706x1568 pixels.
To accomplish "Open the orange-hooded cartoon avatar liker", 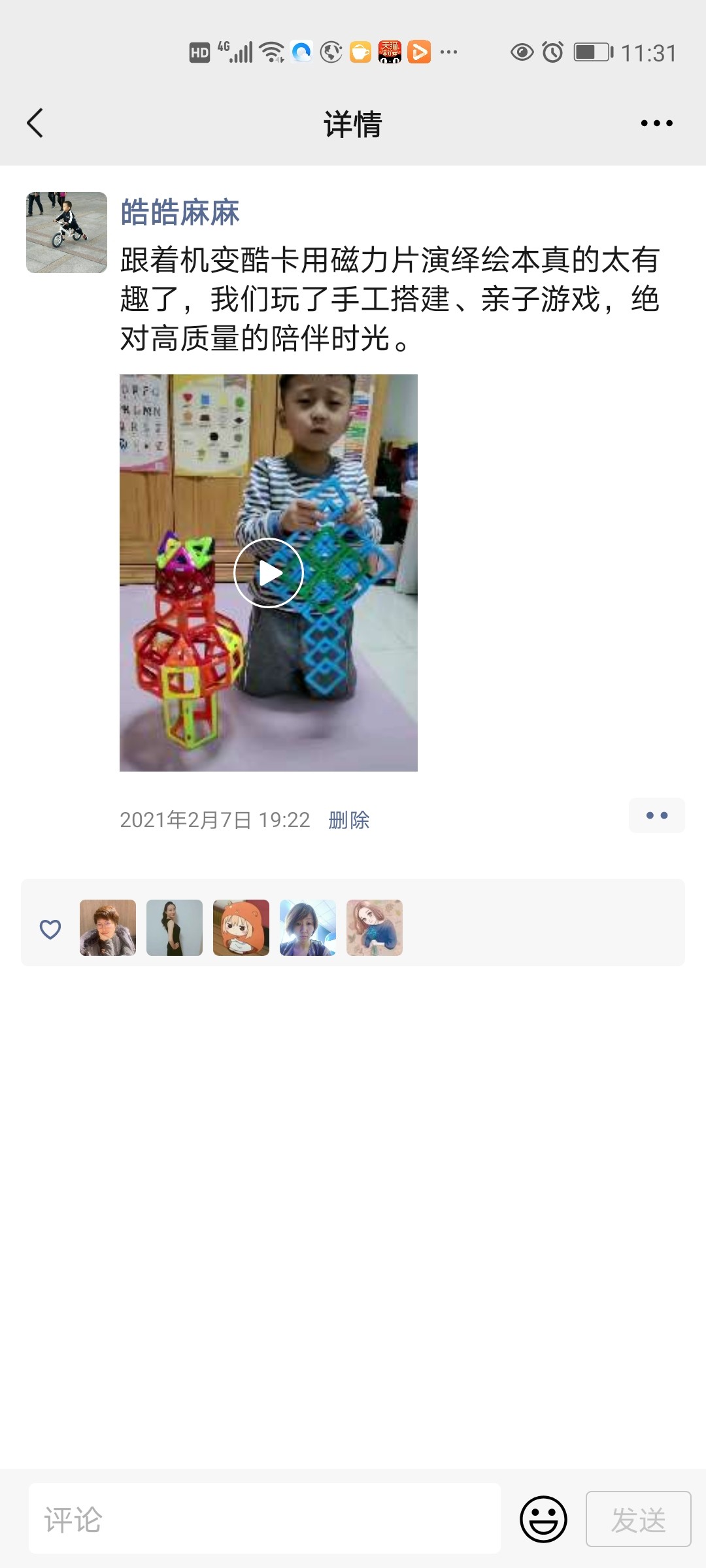I will point(241,928).
